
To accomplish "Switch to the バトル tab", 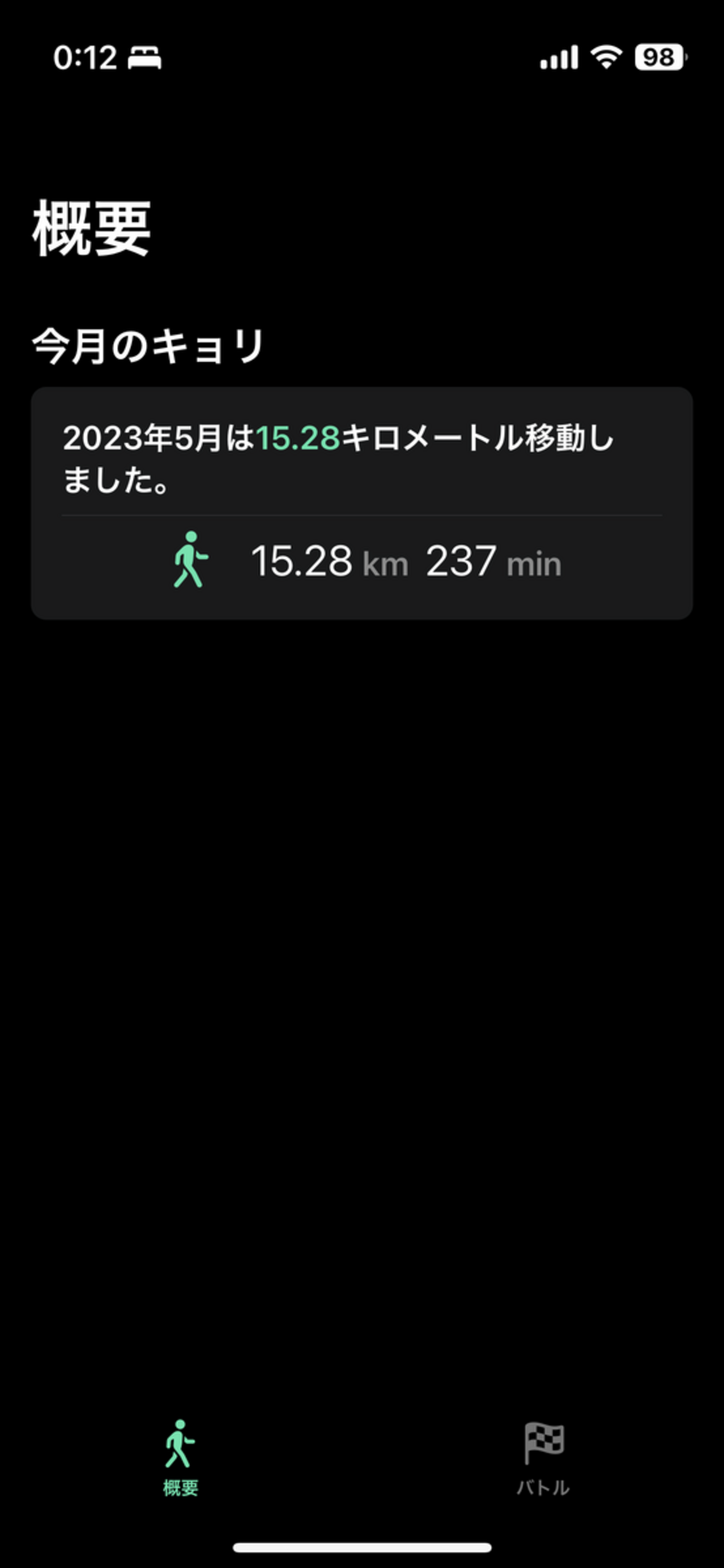I will 543,1458.
